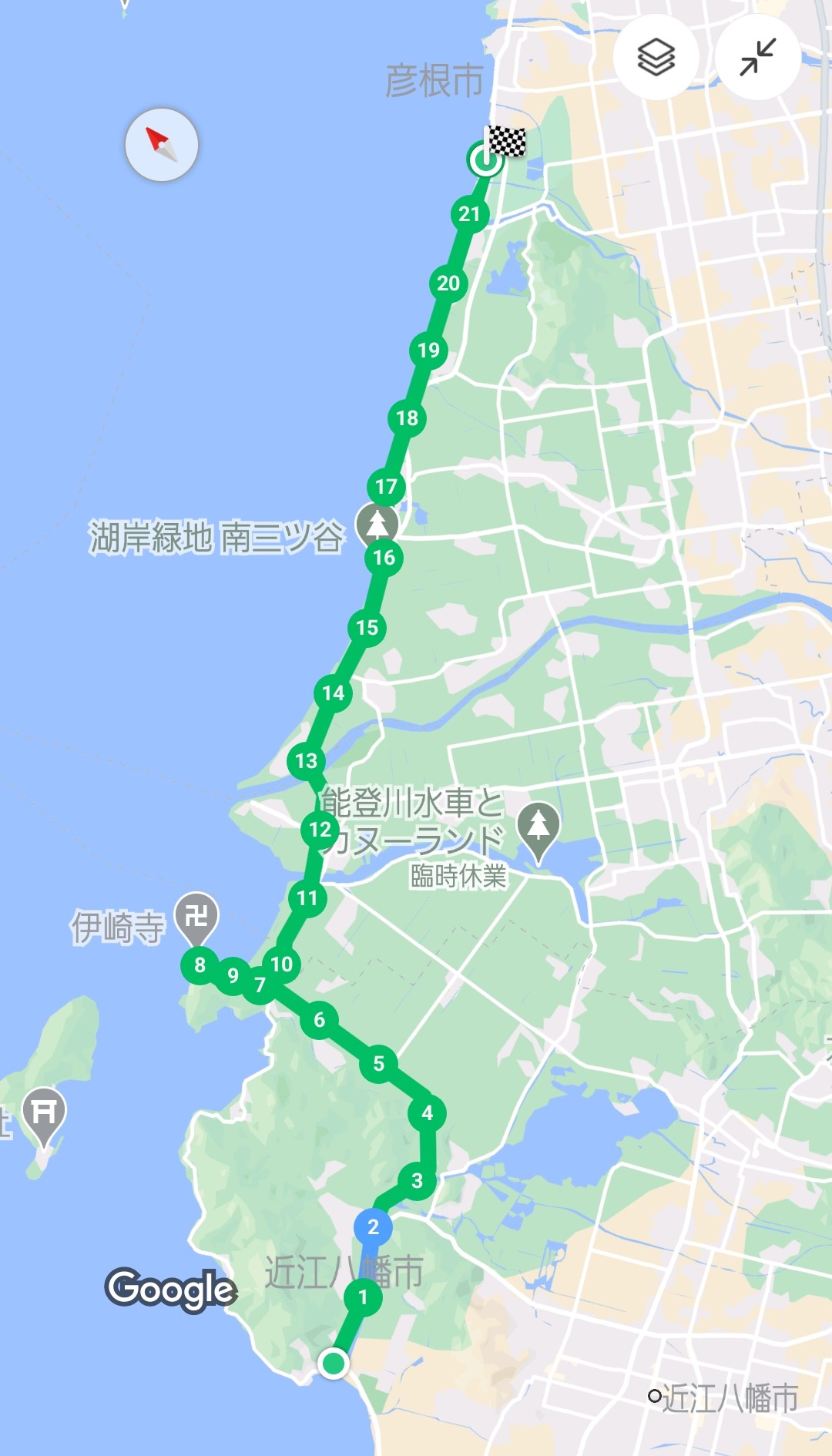This screenshot has width=832, height=1456.
Task: Select the 伊崎寺 temple marker
Action: (196, 917)
